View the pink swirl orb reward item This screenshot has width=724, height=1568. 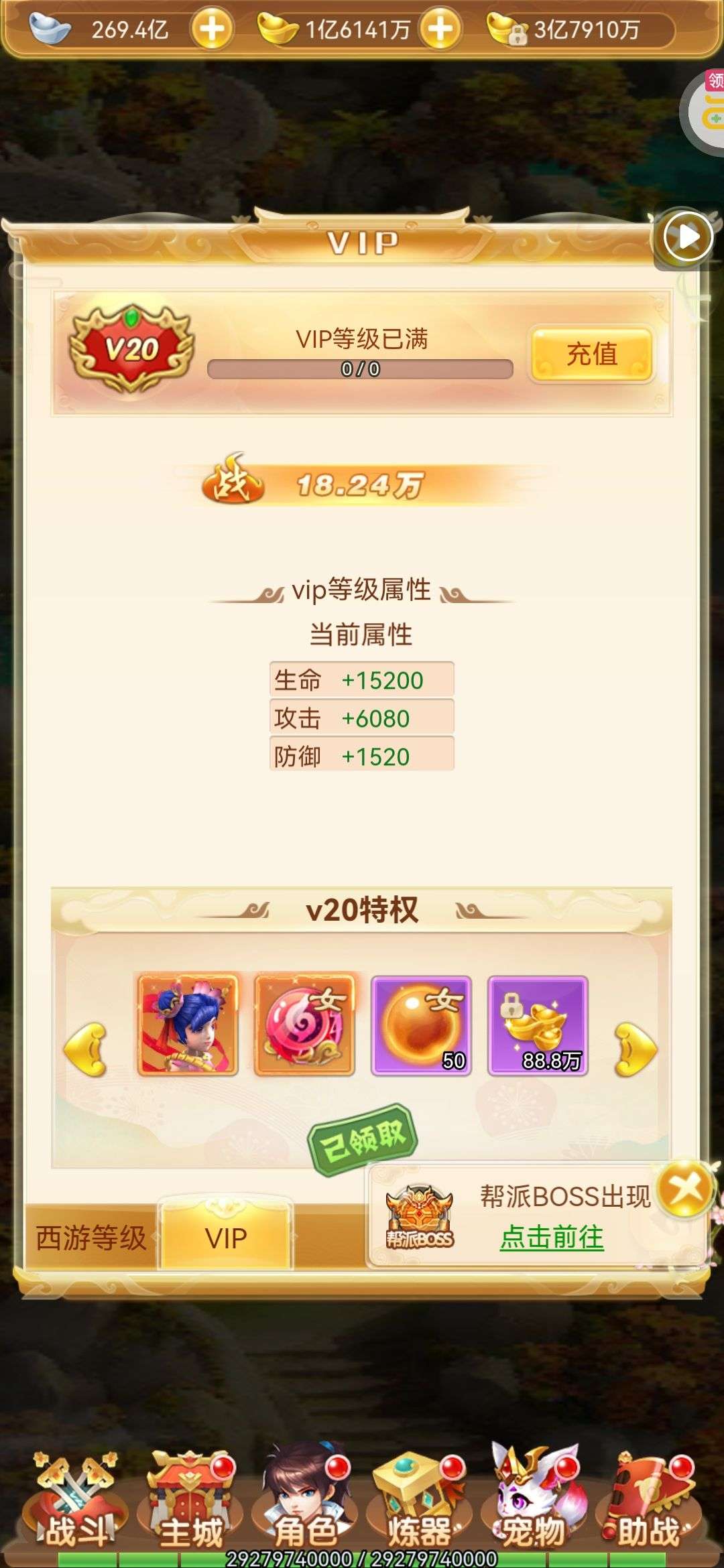[304, 1025]
